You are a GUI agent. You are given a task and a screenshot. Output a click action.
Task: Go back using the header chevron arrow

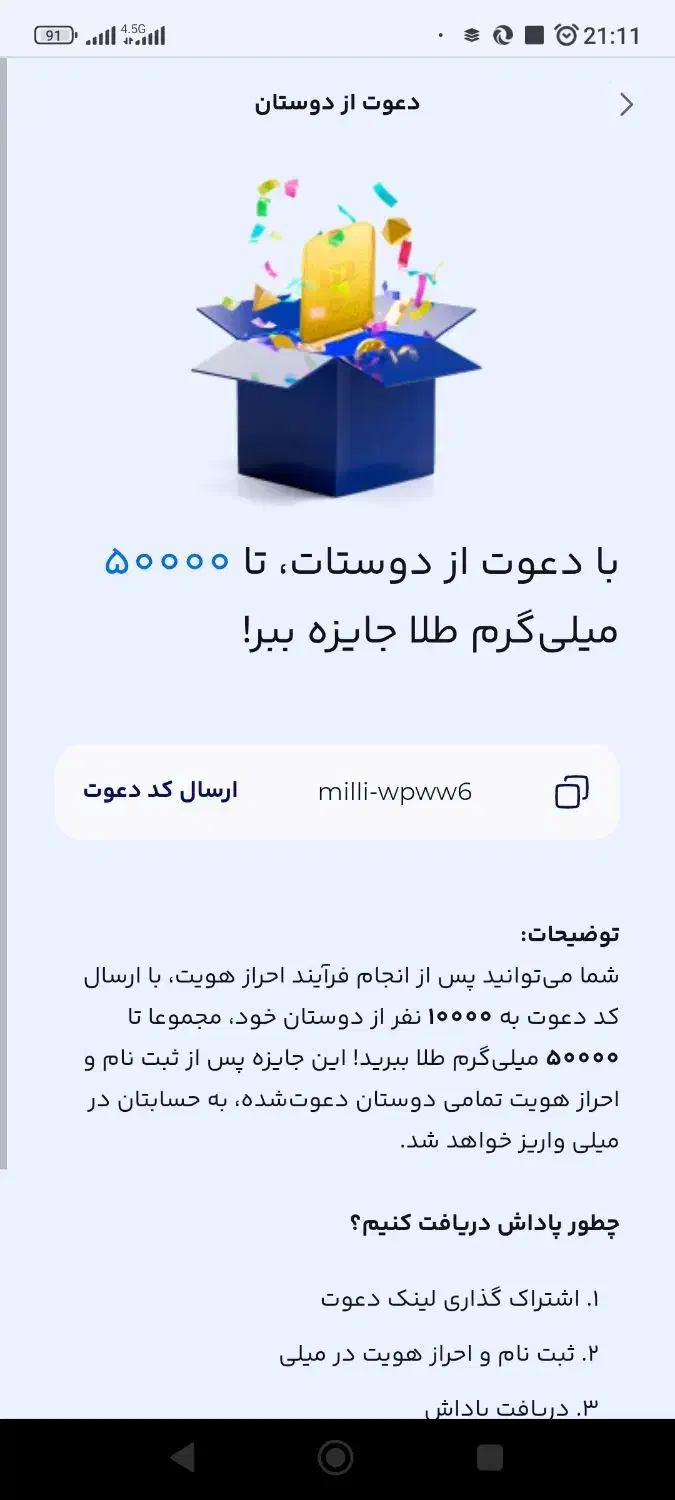click(x=627, y=104)
